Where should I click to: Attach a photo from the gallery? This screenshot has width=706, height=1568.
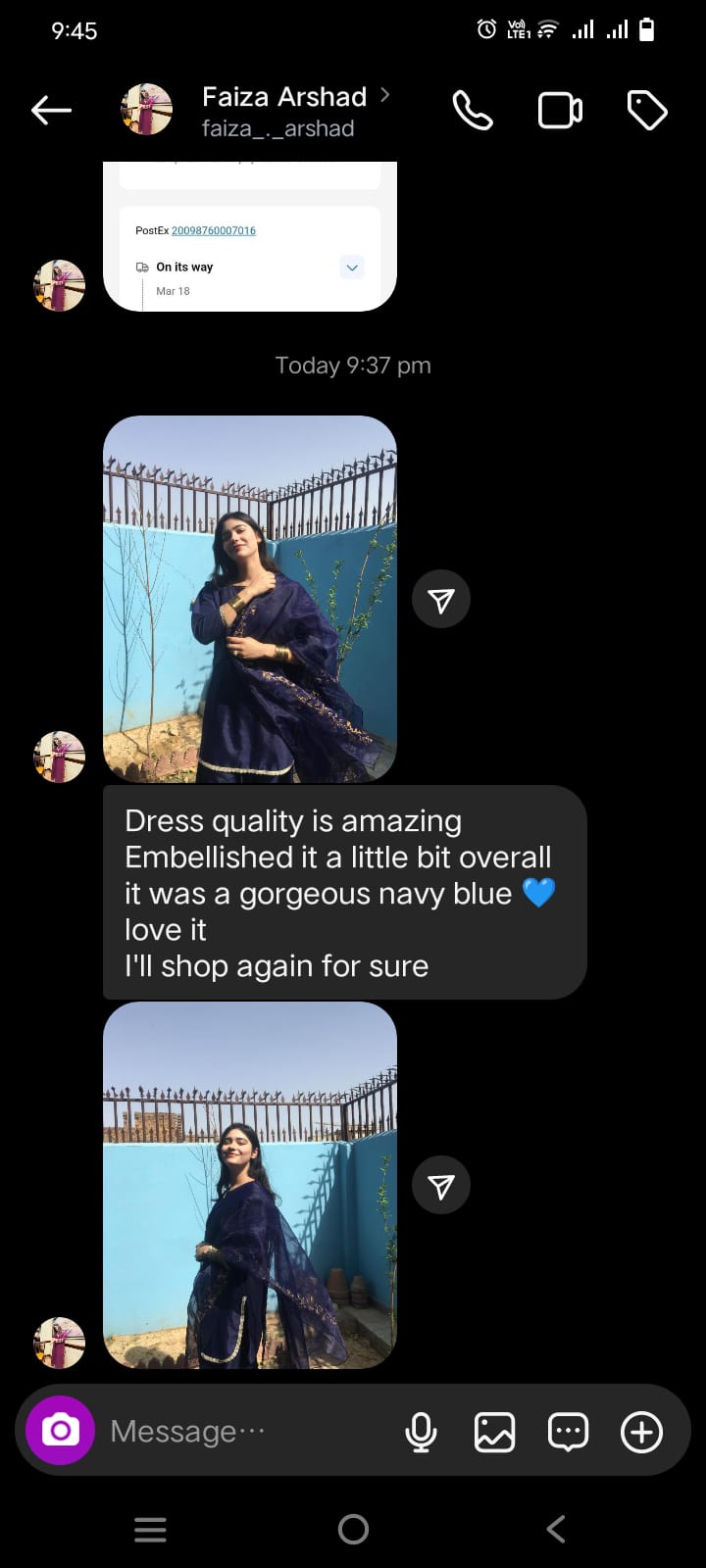pyautogui.click(x=494, y=1432)
